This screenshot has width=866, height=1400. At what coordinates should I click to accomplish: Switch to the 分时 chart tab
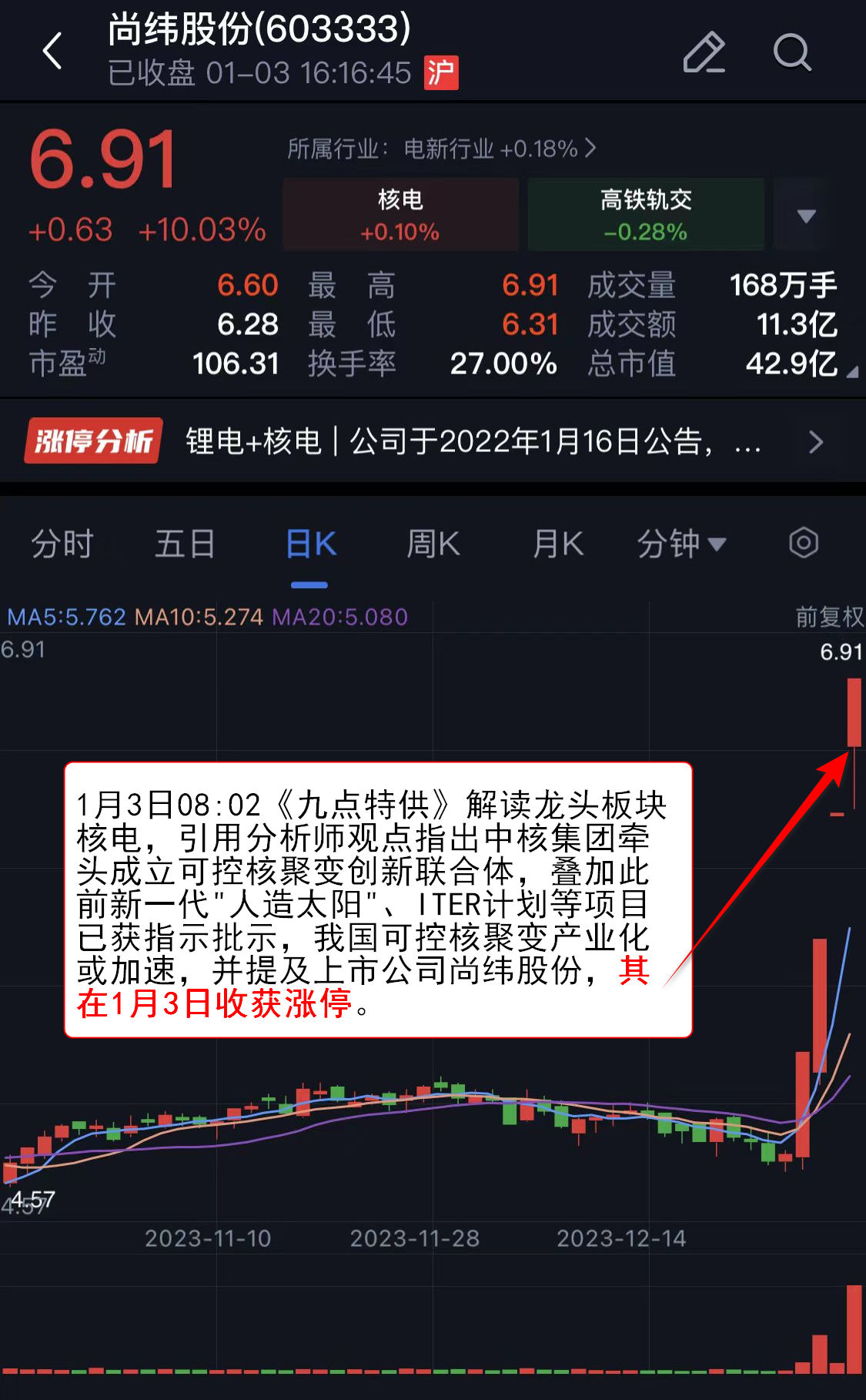point(62,544)
